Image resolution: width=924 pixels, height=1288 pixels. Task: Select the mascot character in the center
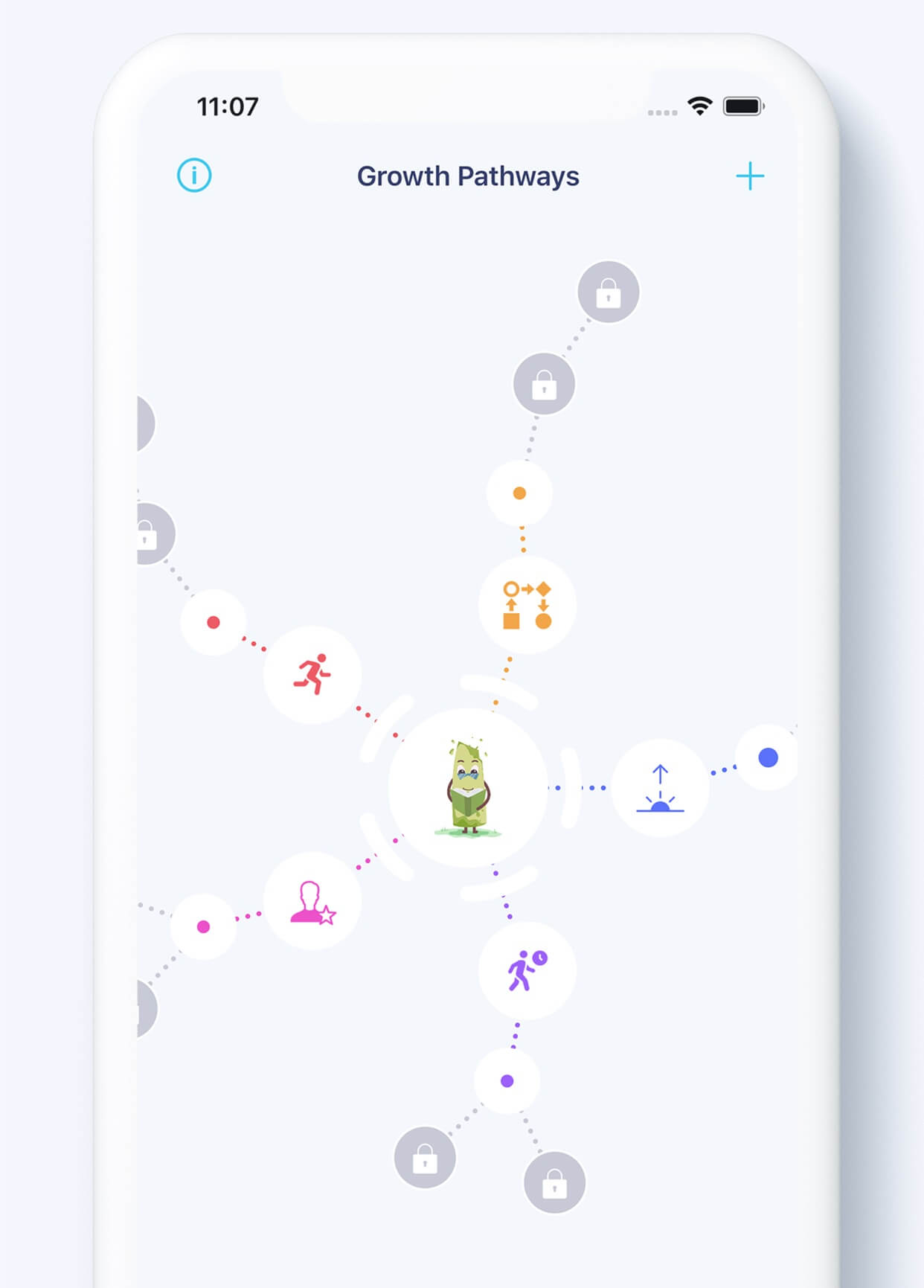(468, 787)
